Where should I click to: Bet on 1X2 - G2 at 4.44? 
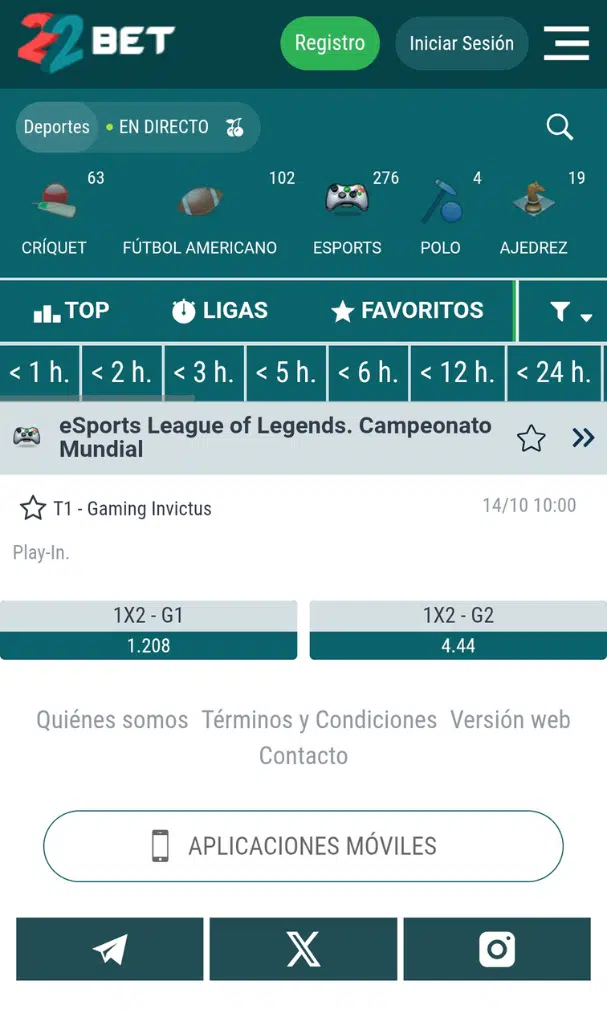point(458,631)
